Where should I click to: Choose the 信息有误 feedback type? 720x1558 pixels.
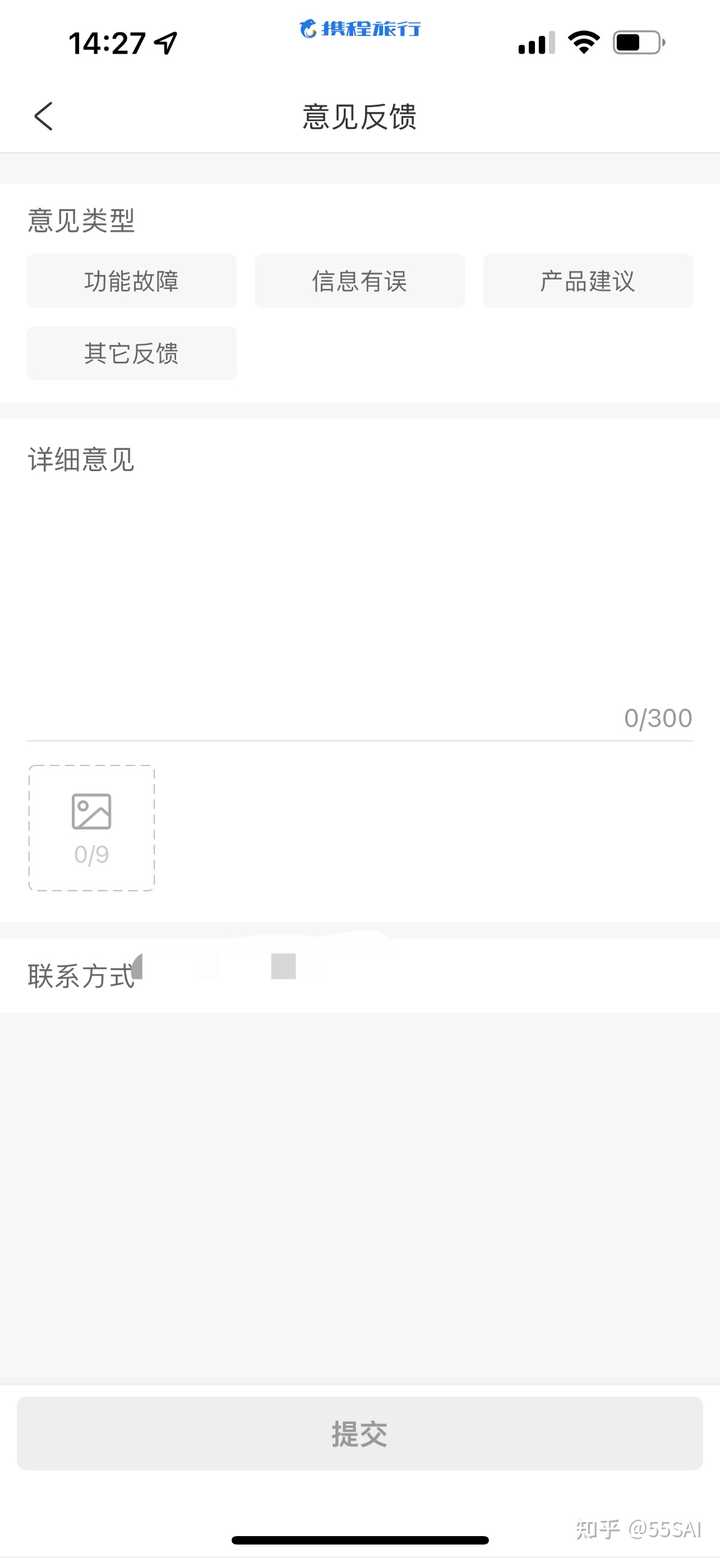point(360,281)
